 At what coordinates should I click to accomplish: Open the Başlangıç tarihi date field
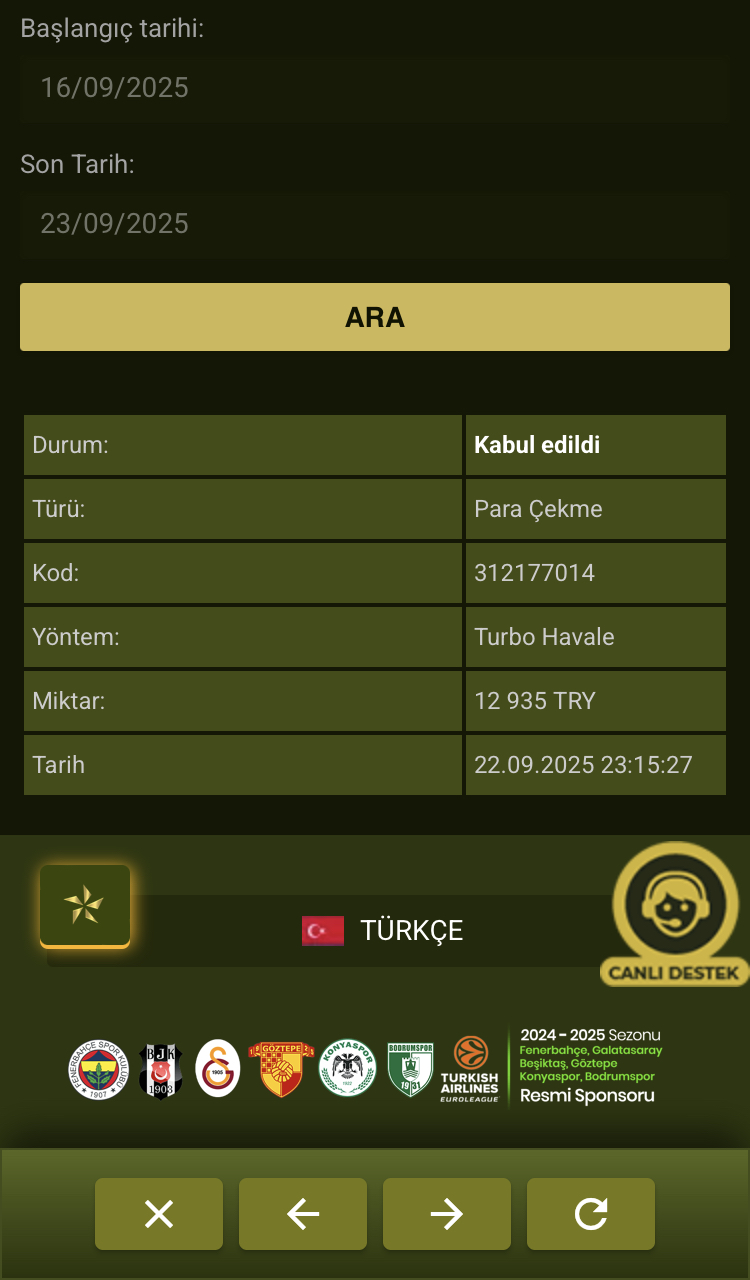click(x=374, y=88)
